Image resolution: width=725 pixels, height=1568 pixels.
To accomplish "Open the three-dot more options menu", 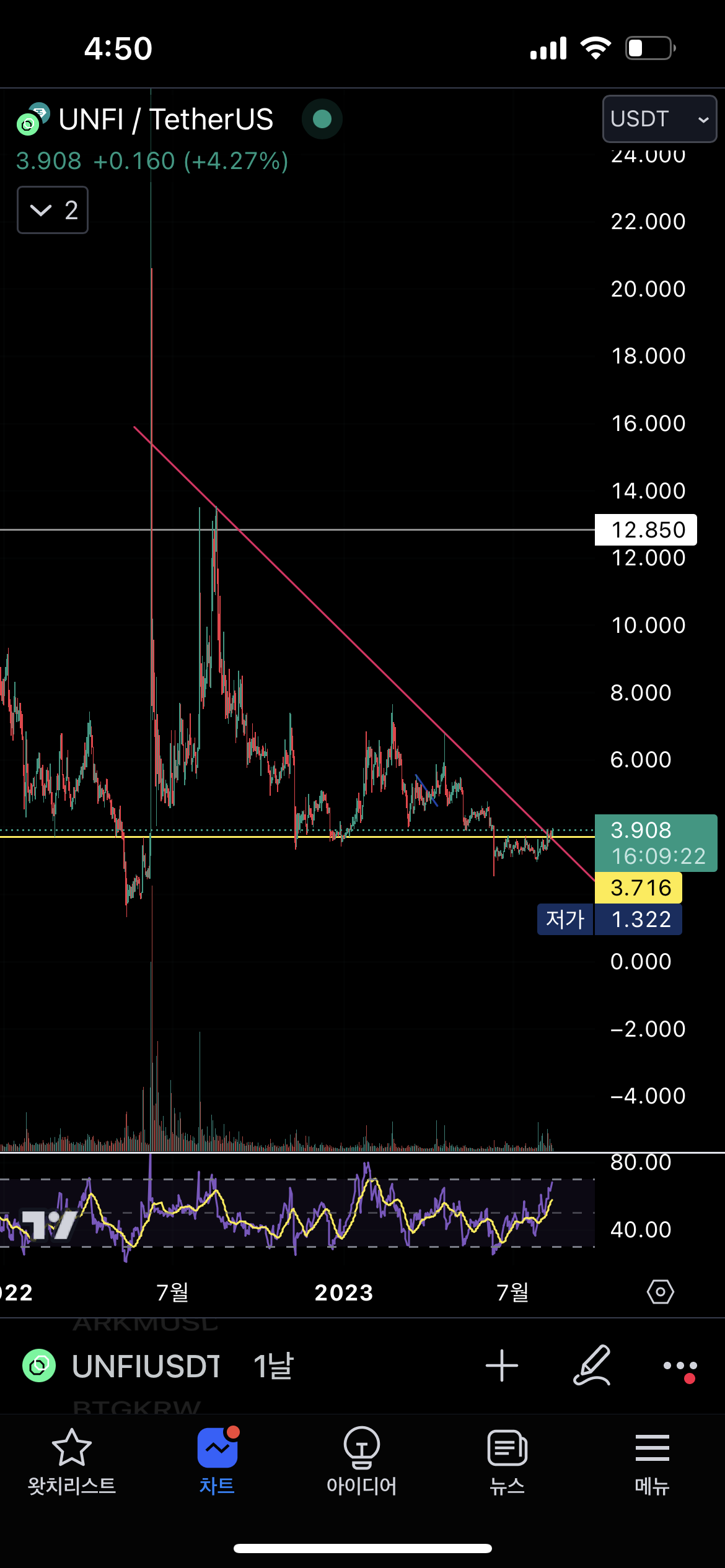I will tap(680, 1365).
